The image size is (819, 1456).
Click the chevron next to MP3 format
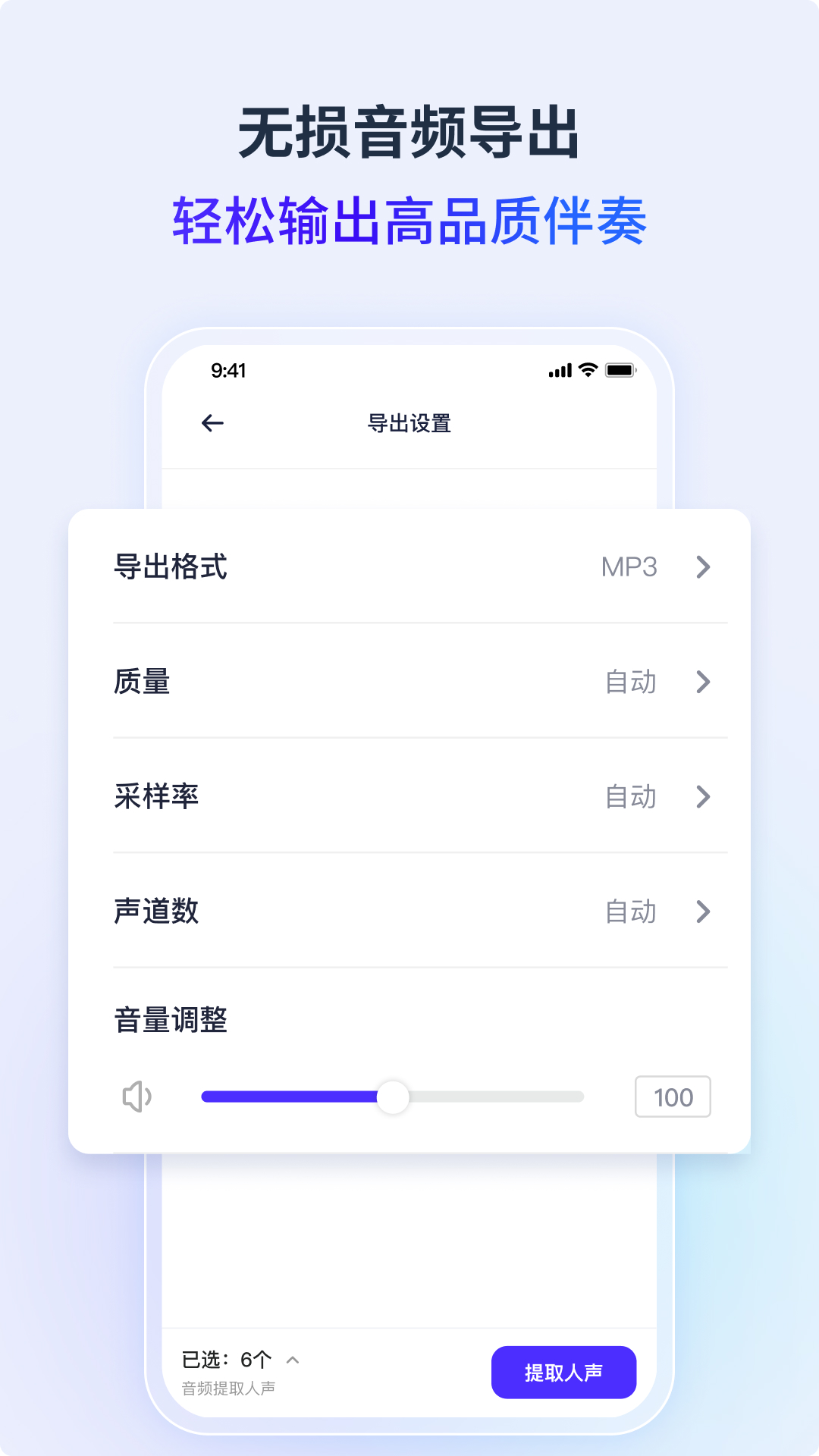(704, 567)
